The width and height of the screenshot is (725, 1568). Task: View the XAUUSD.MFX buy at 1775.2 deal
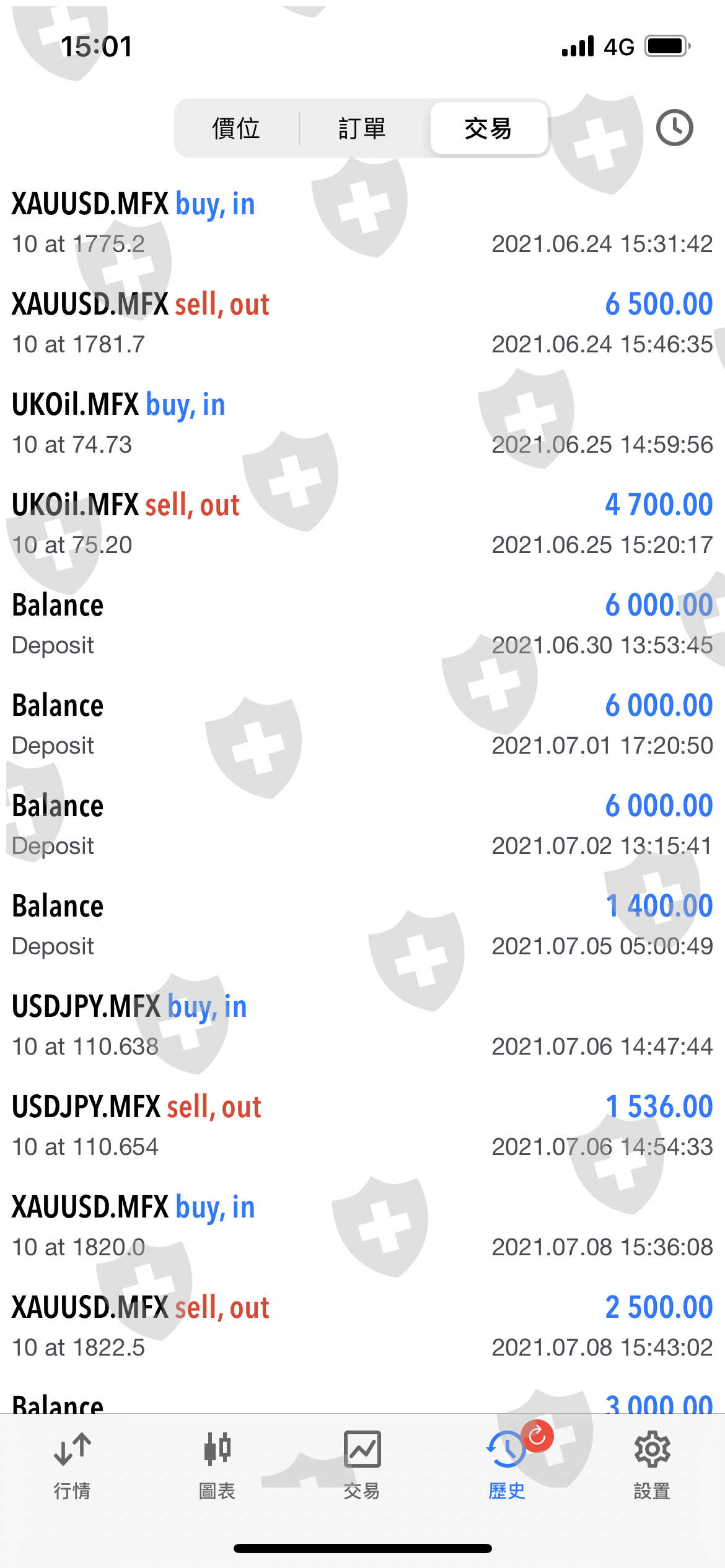[x=362, y=223]
